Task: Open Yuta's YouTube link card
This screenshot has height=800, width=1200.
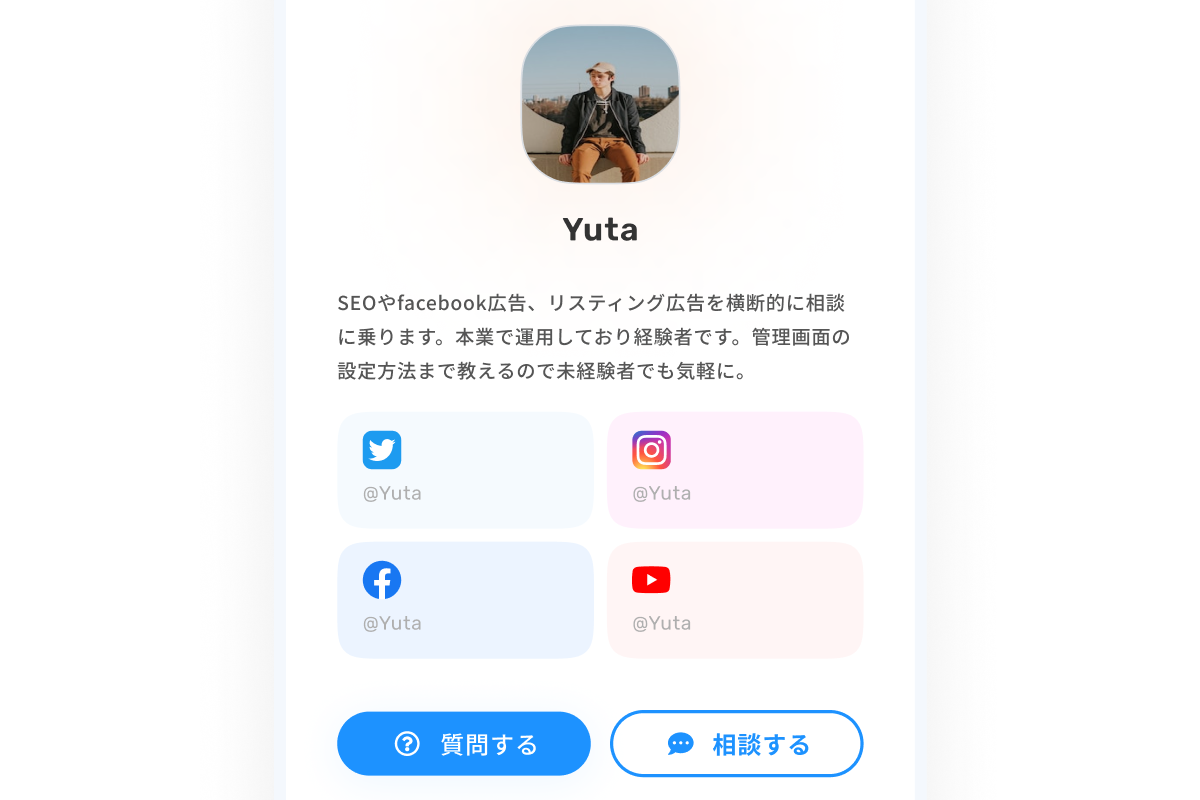Action: click(x=735, y=600)
